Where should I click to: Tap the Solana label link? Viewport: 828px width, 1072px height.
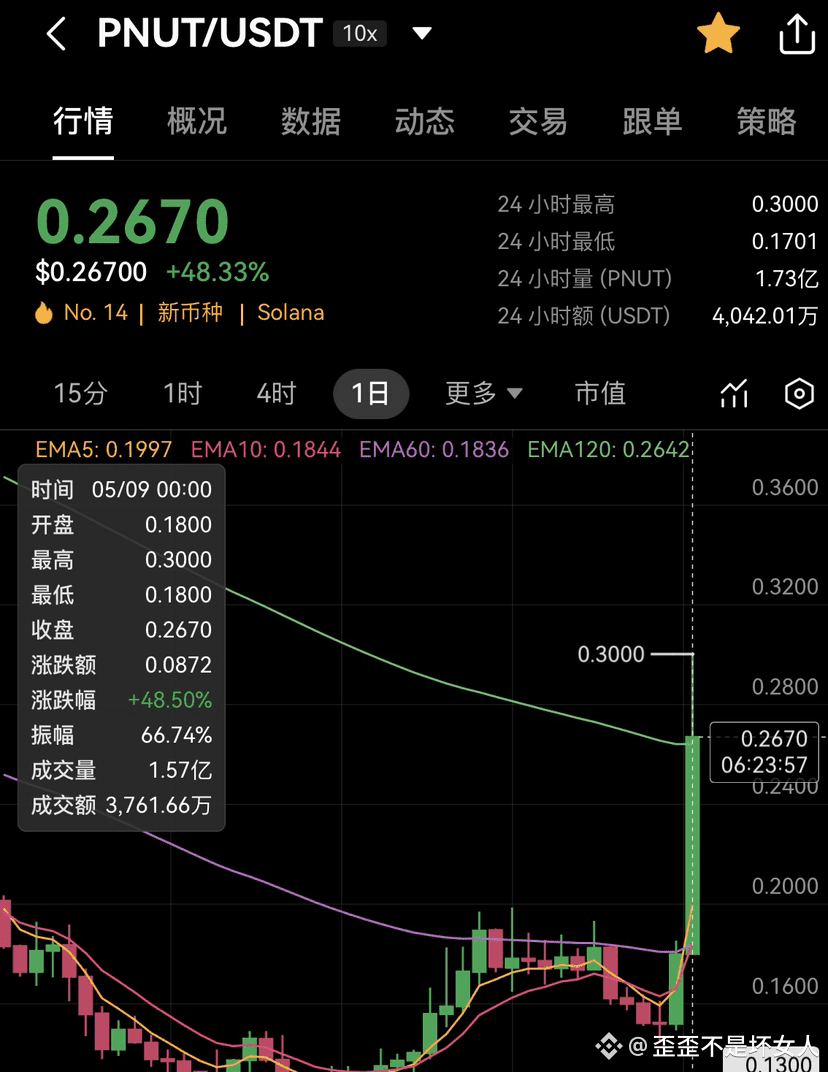[x=291, y=312]
